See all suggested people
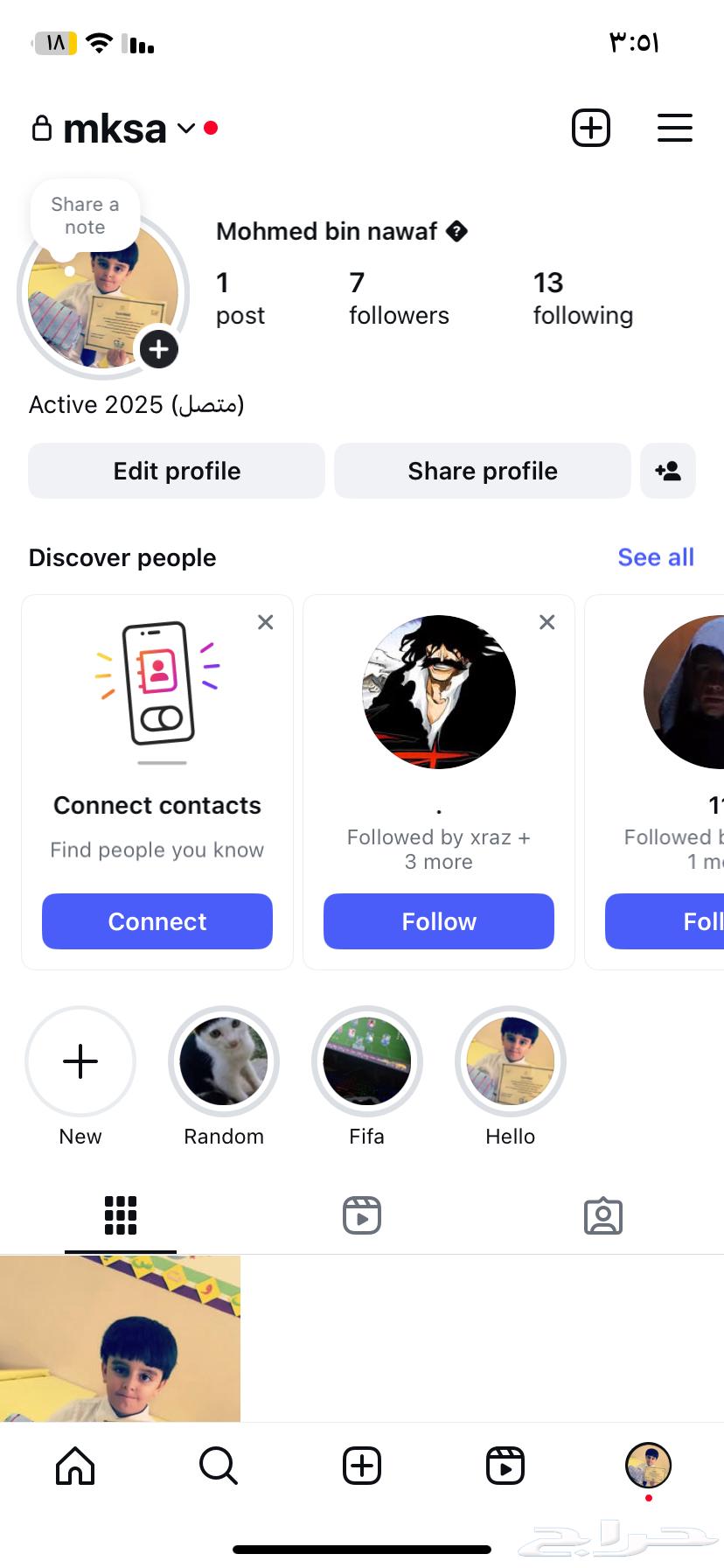This screenshot has width=724, height=1568. [x=655, y=557]
